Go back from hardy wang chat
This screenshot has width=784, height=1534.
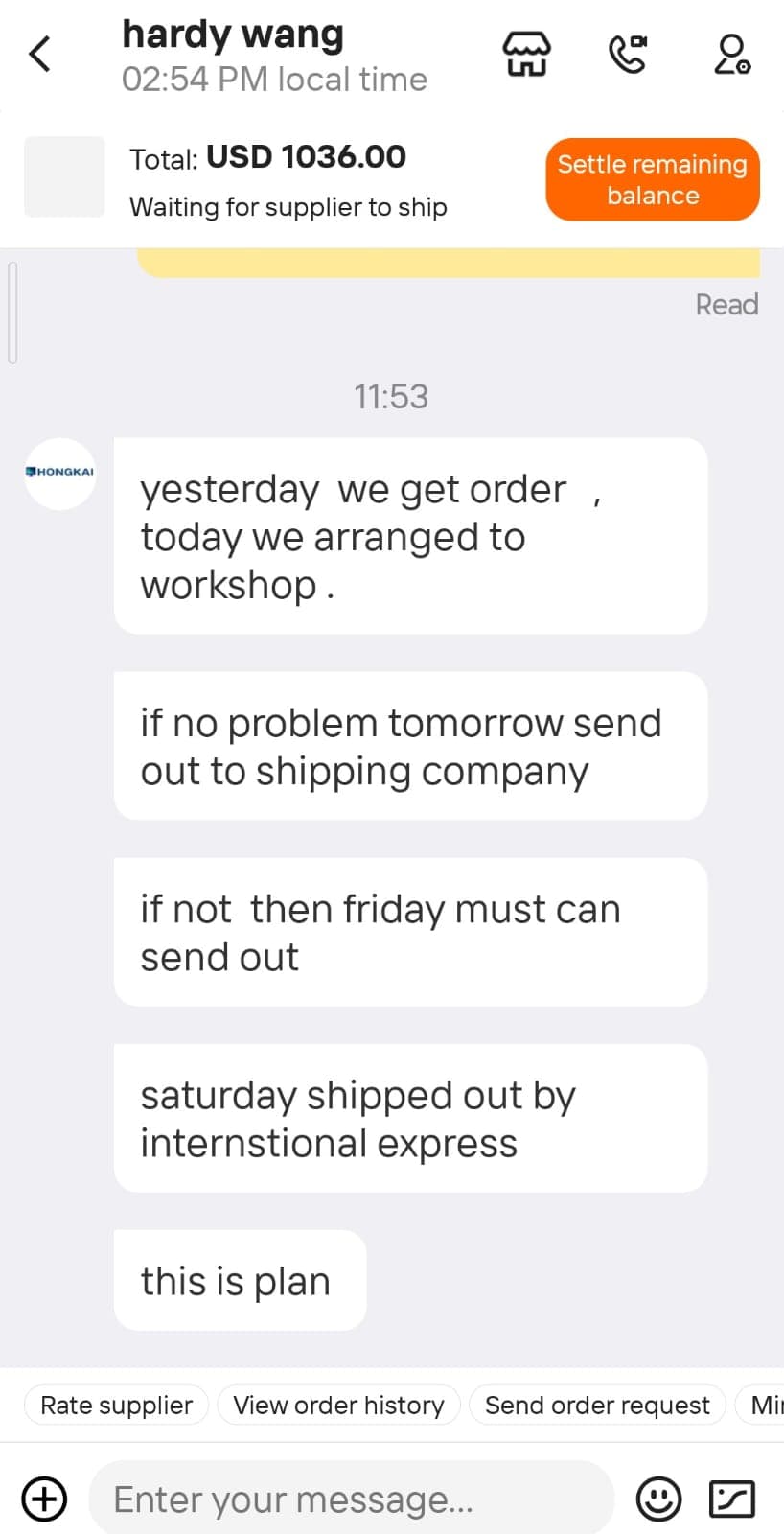tap(40, 54)
